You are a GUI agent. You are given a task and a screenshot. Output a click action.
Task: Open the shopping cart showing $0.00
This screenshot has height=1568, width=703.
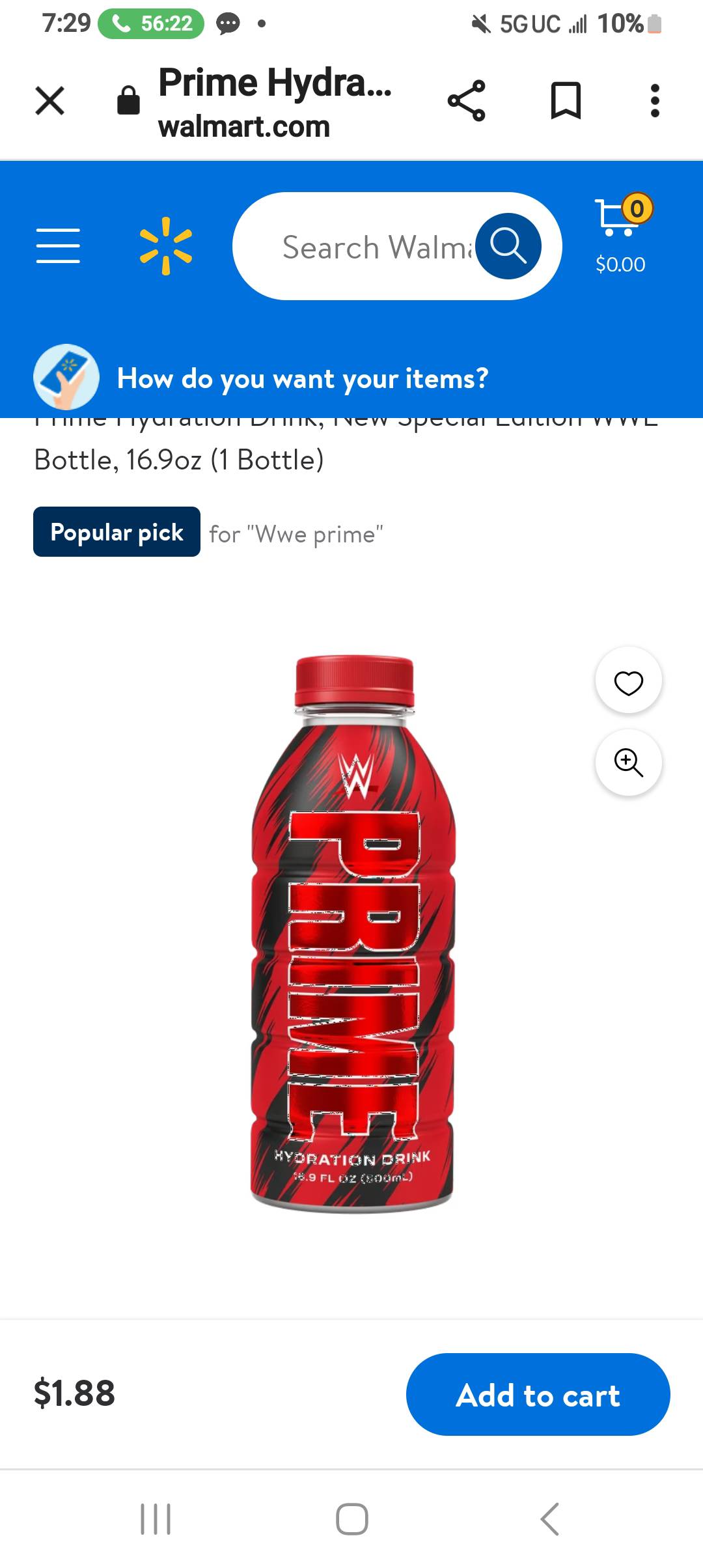click(x=621, y=234)
